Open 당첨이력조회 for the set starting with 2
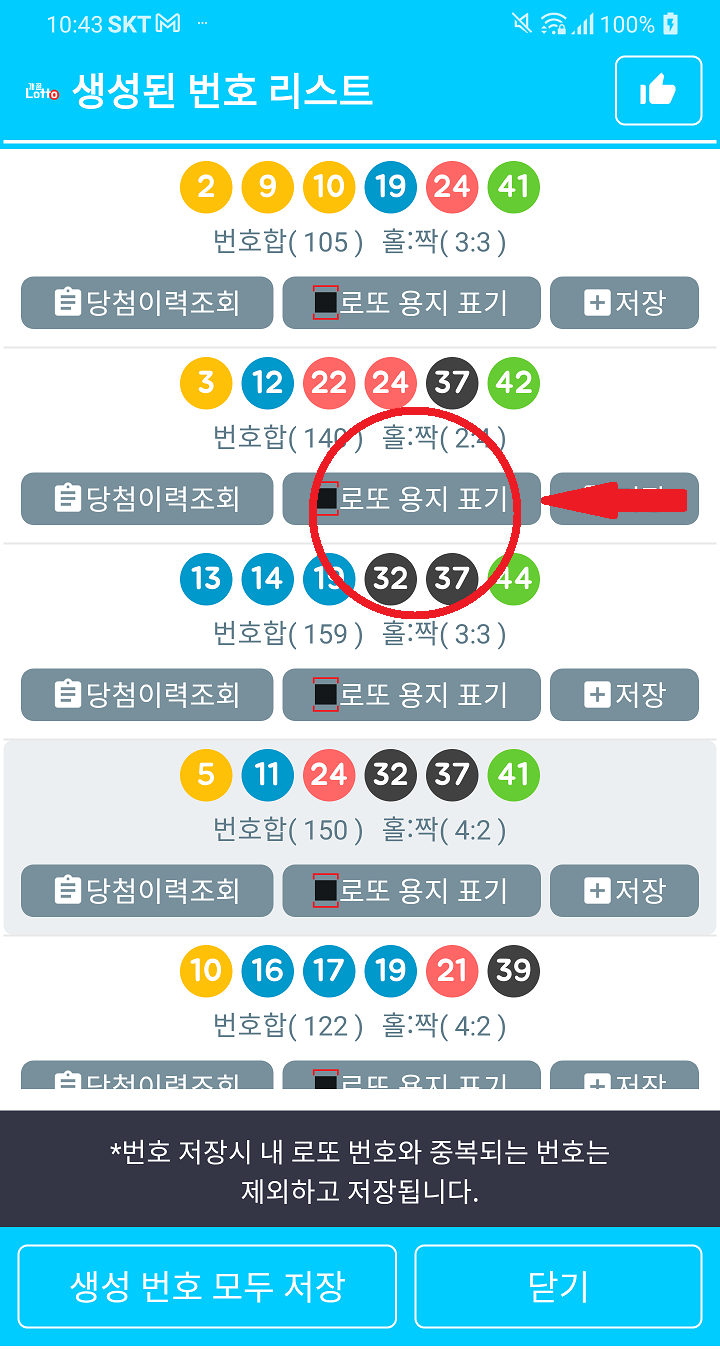The height and width of the screenshot is (1349, 720). (147, 303)
